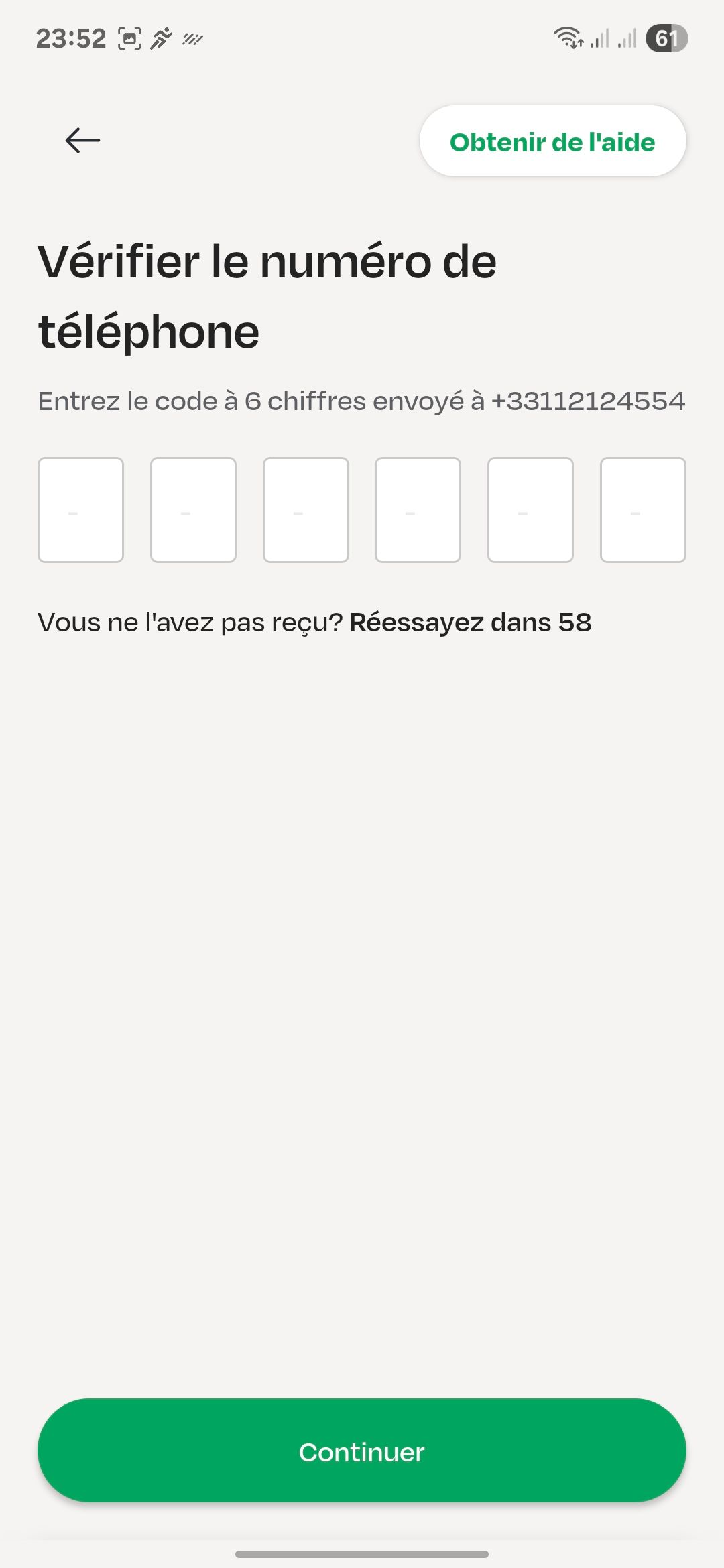Tap the battery level indicator showing 61

point(667,38)
